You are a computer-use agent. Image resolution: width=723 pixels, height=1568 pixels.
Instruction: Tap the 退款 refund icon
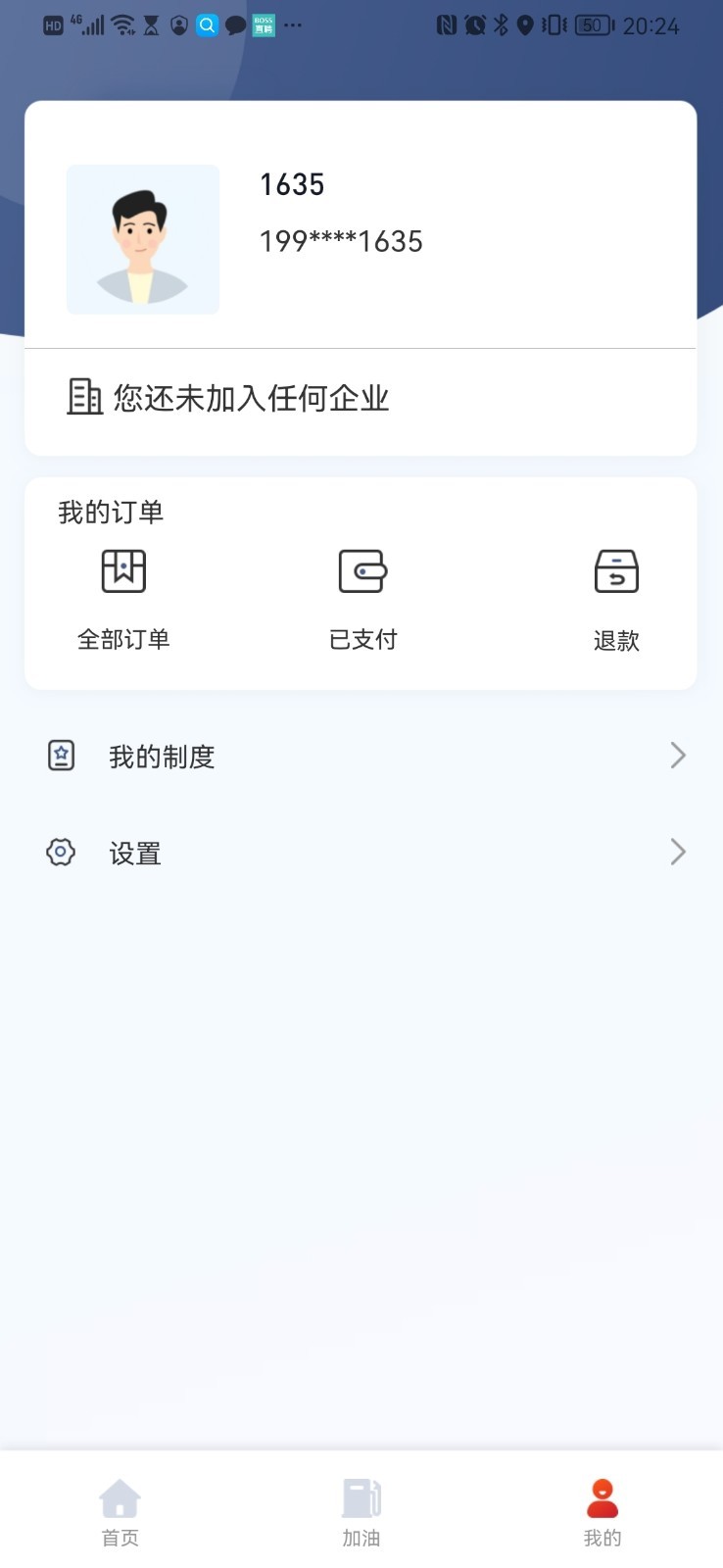click(616, 570)
